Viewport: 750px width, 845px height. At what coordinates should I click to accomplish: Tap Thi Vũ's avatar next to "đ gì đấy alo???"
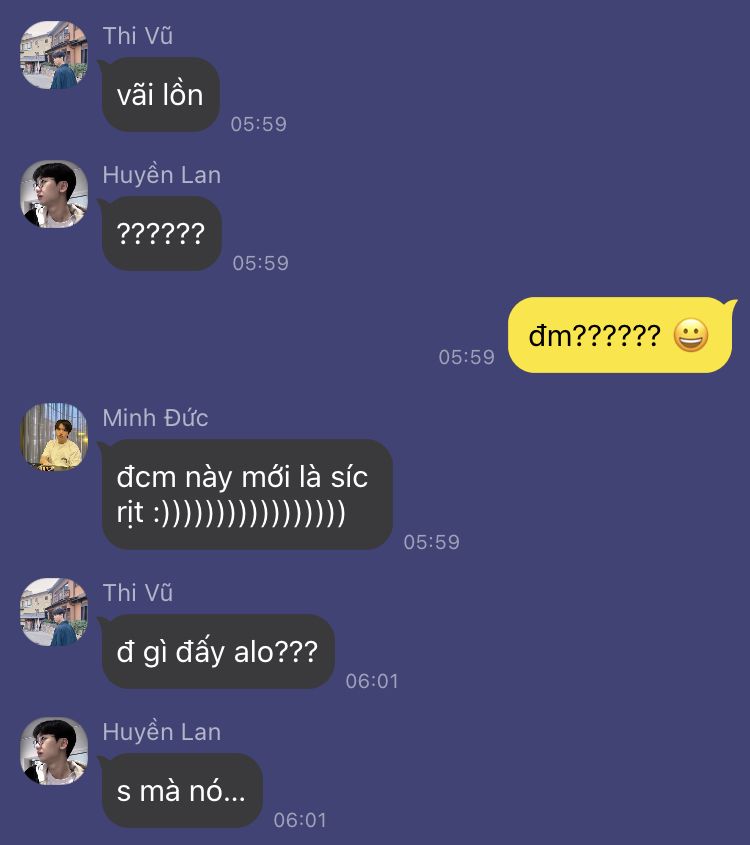54,612
